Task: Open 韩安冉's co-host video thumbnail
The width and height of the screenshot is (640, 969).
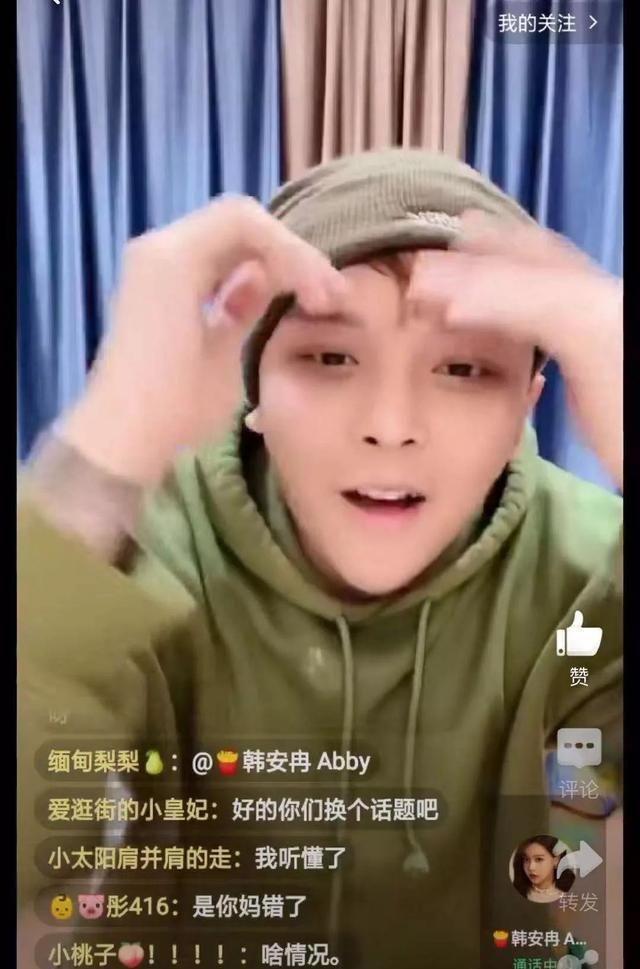Action: [x=541, y=868]
